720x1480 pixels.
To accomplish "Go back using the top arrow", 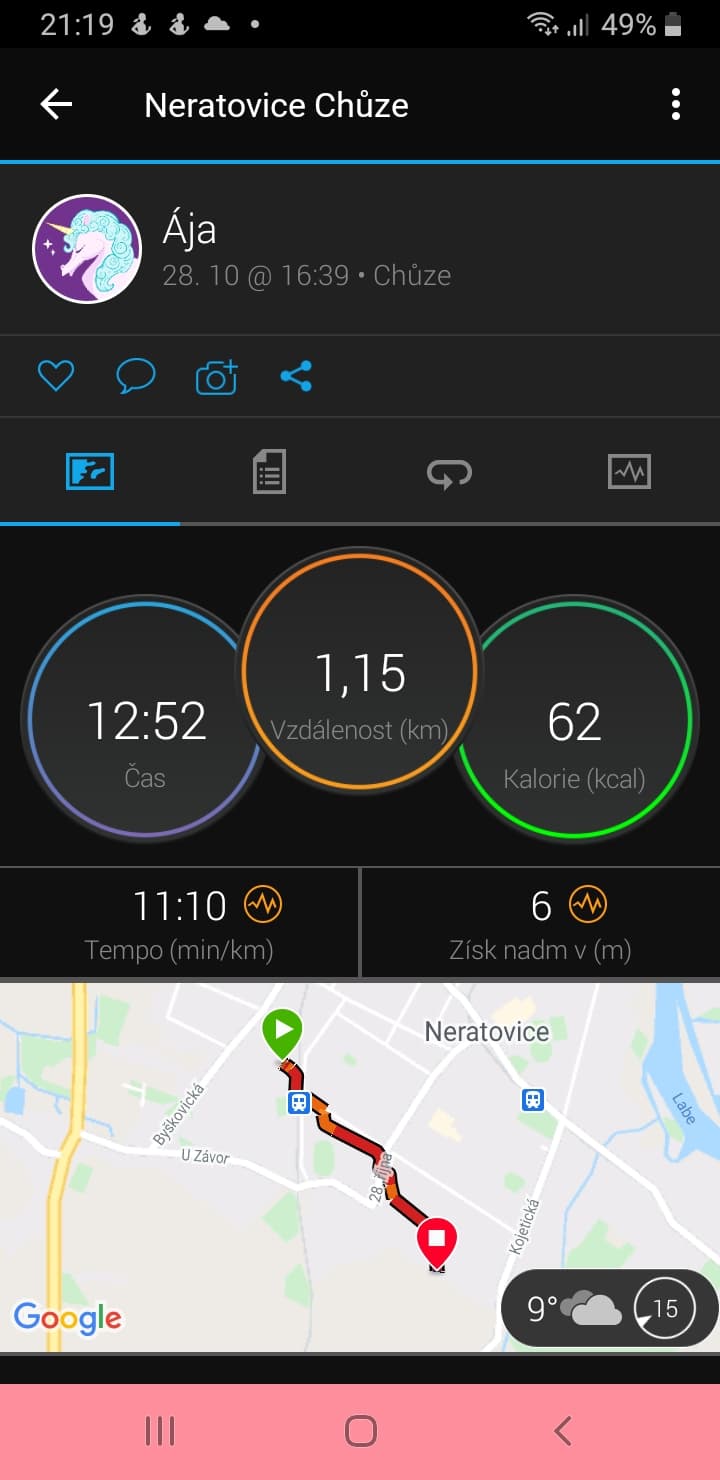I will pos(56,104).
